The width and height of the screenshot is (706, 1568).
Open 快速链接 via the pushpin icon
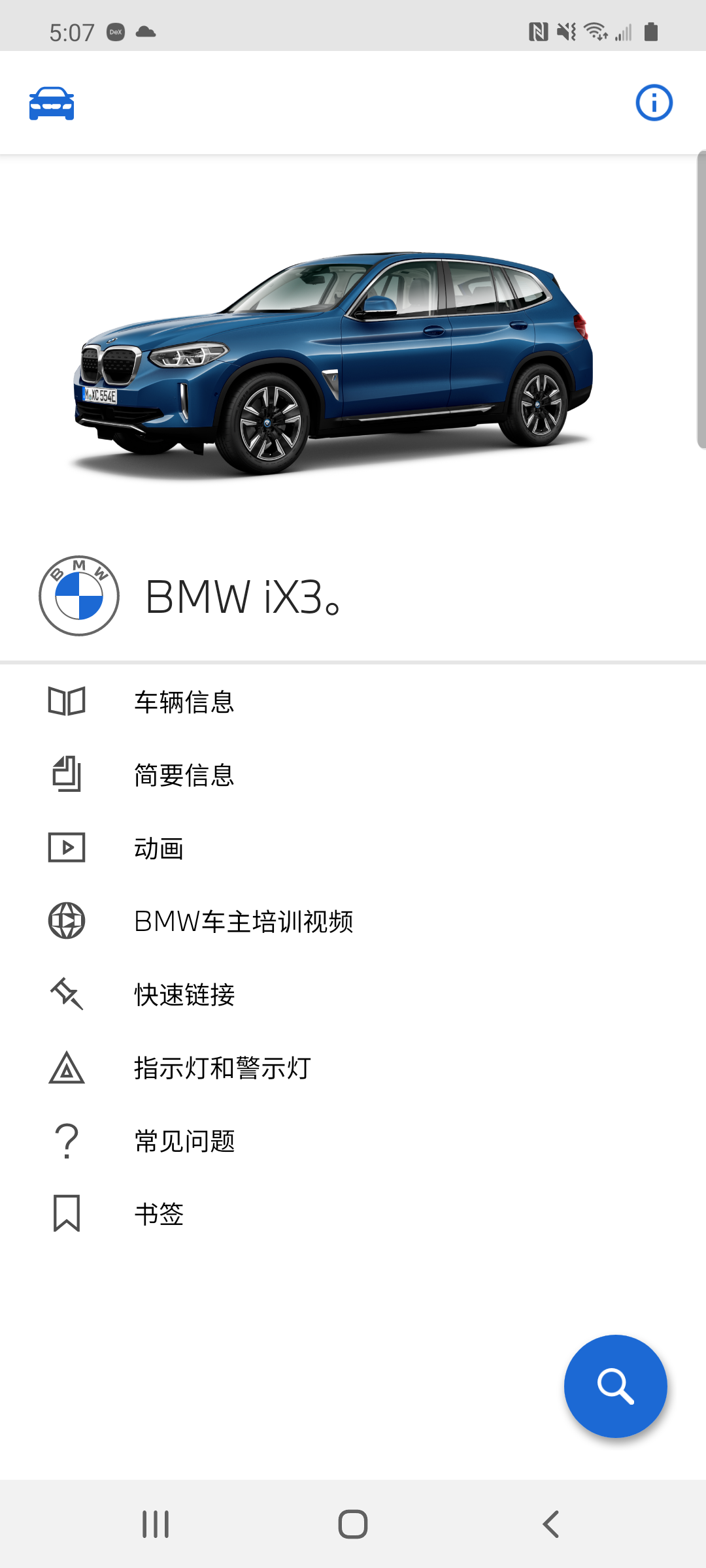pyautogui.click(x=66, y=994)
